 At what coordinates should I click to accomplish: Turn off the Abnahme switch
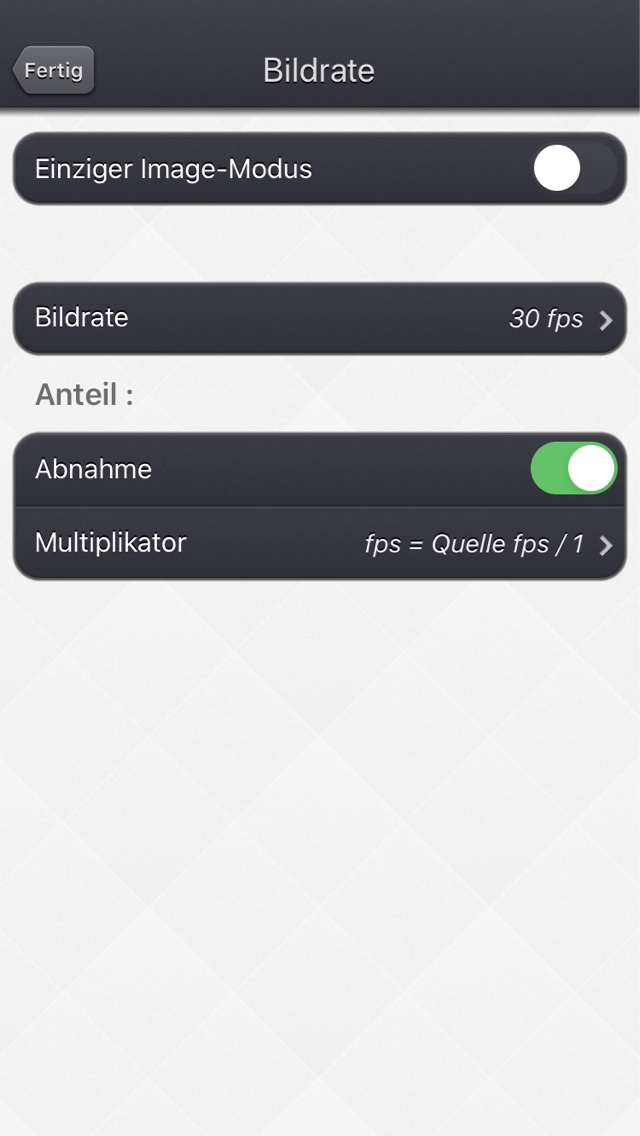click(574, 469)
